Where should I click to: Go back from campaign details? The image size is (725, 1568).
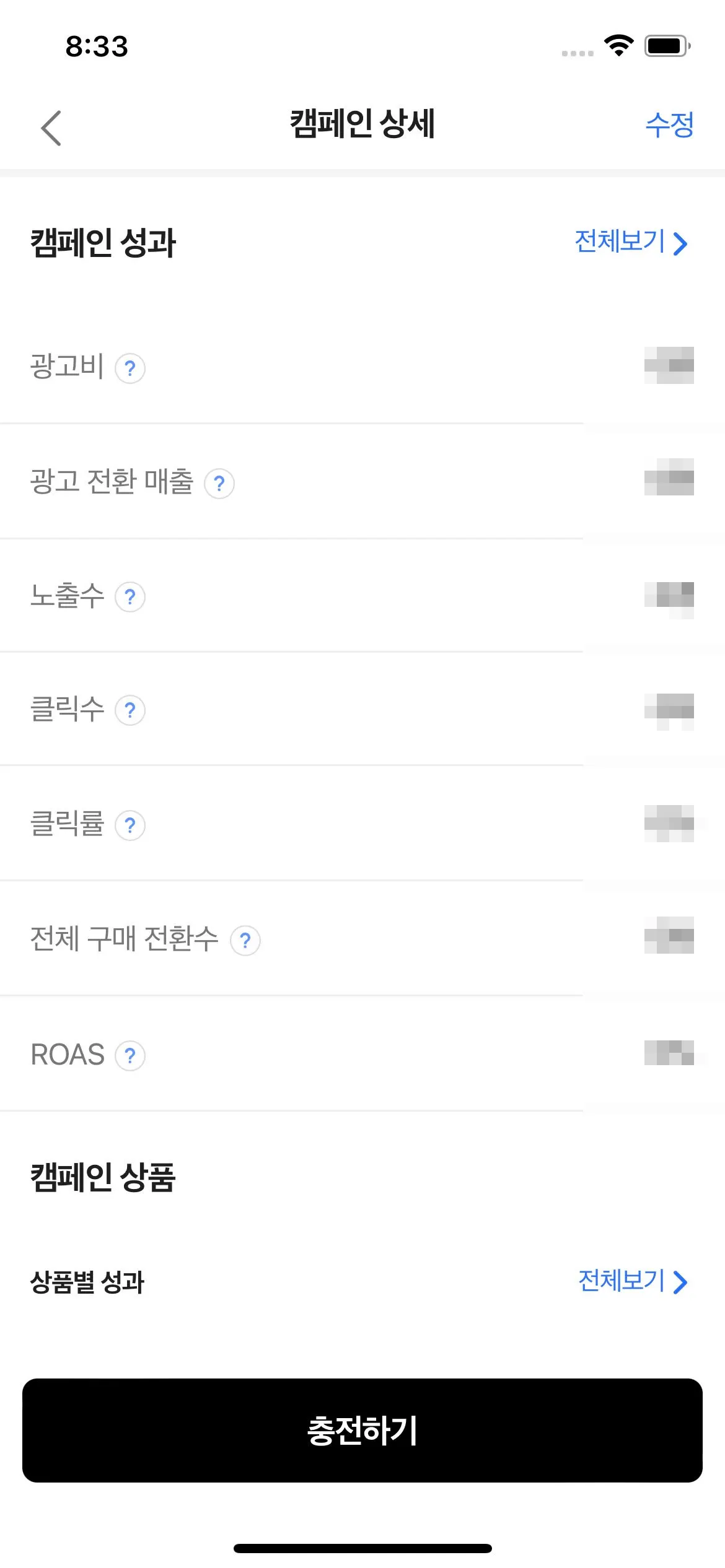tap(51, 128)
